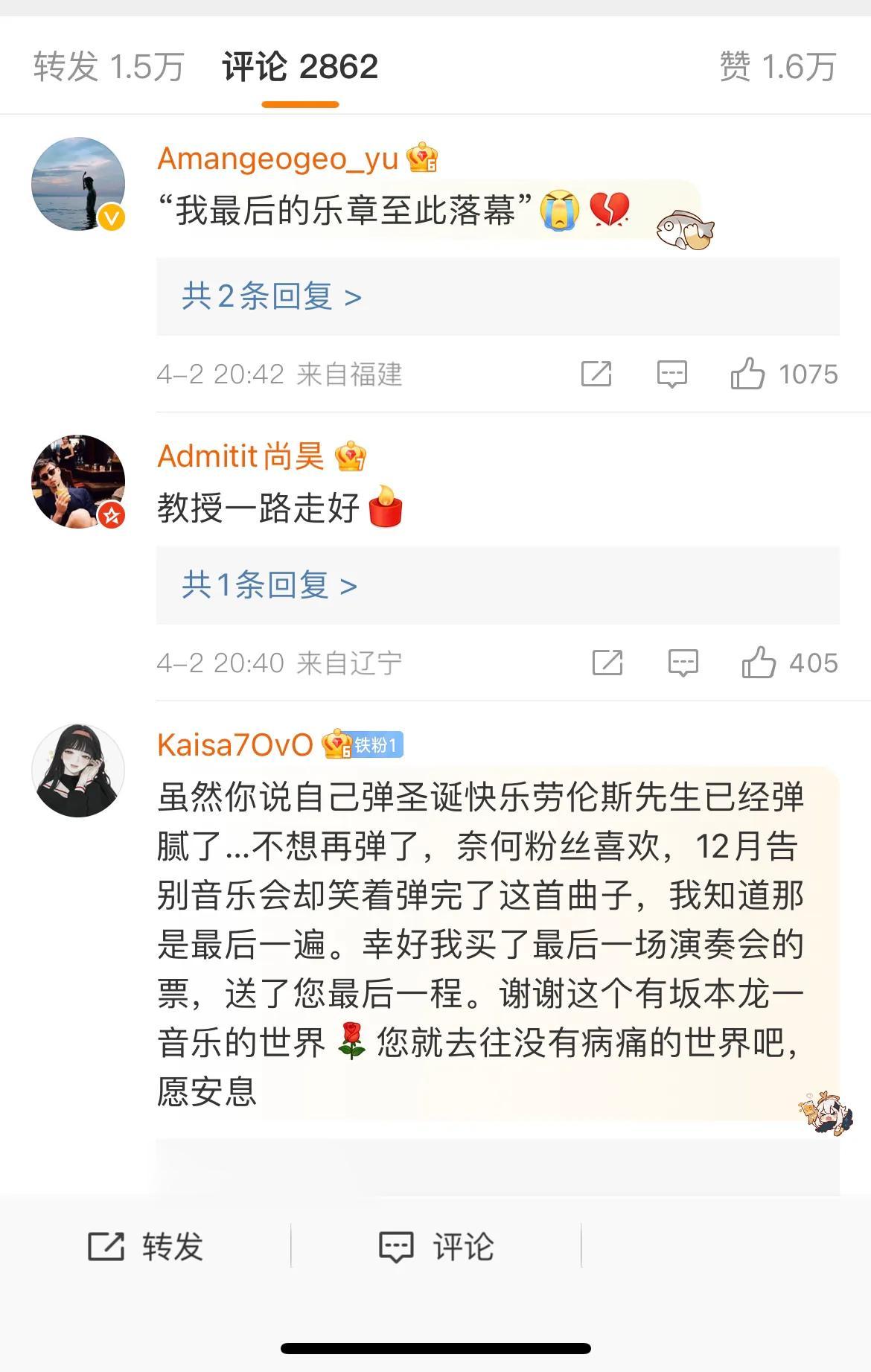
Task: Tap the Kaisa7OvO username link
Action: [x=234, y=745]
